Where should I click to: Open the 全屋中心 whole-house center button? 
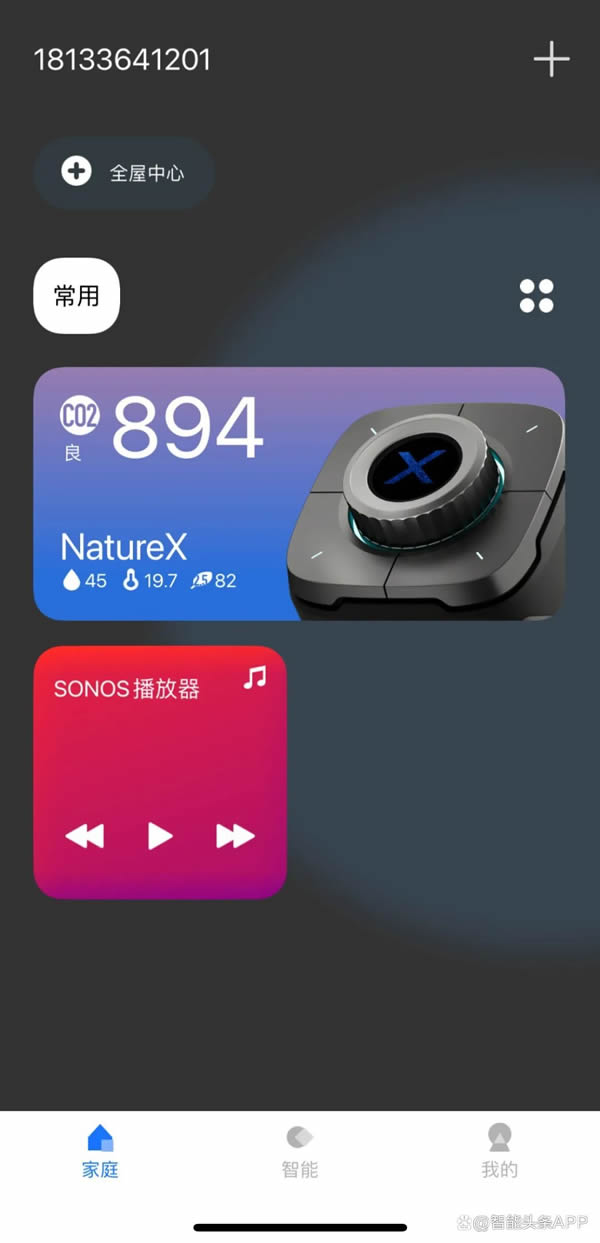point(124,173)
